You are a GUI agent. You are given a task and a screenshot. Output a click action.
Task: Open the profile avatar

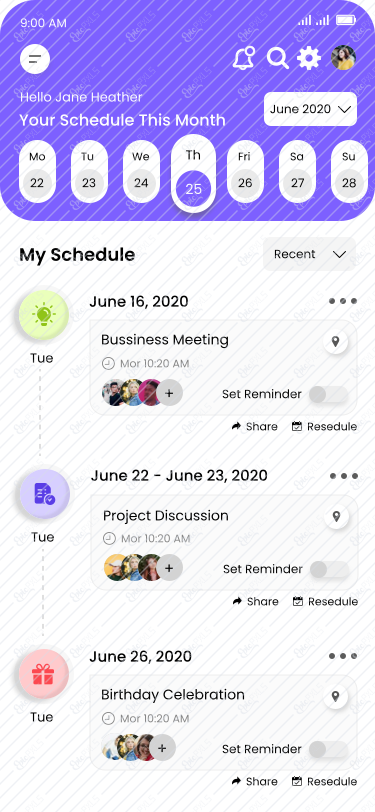(343, 57)
